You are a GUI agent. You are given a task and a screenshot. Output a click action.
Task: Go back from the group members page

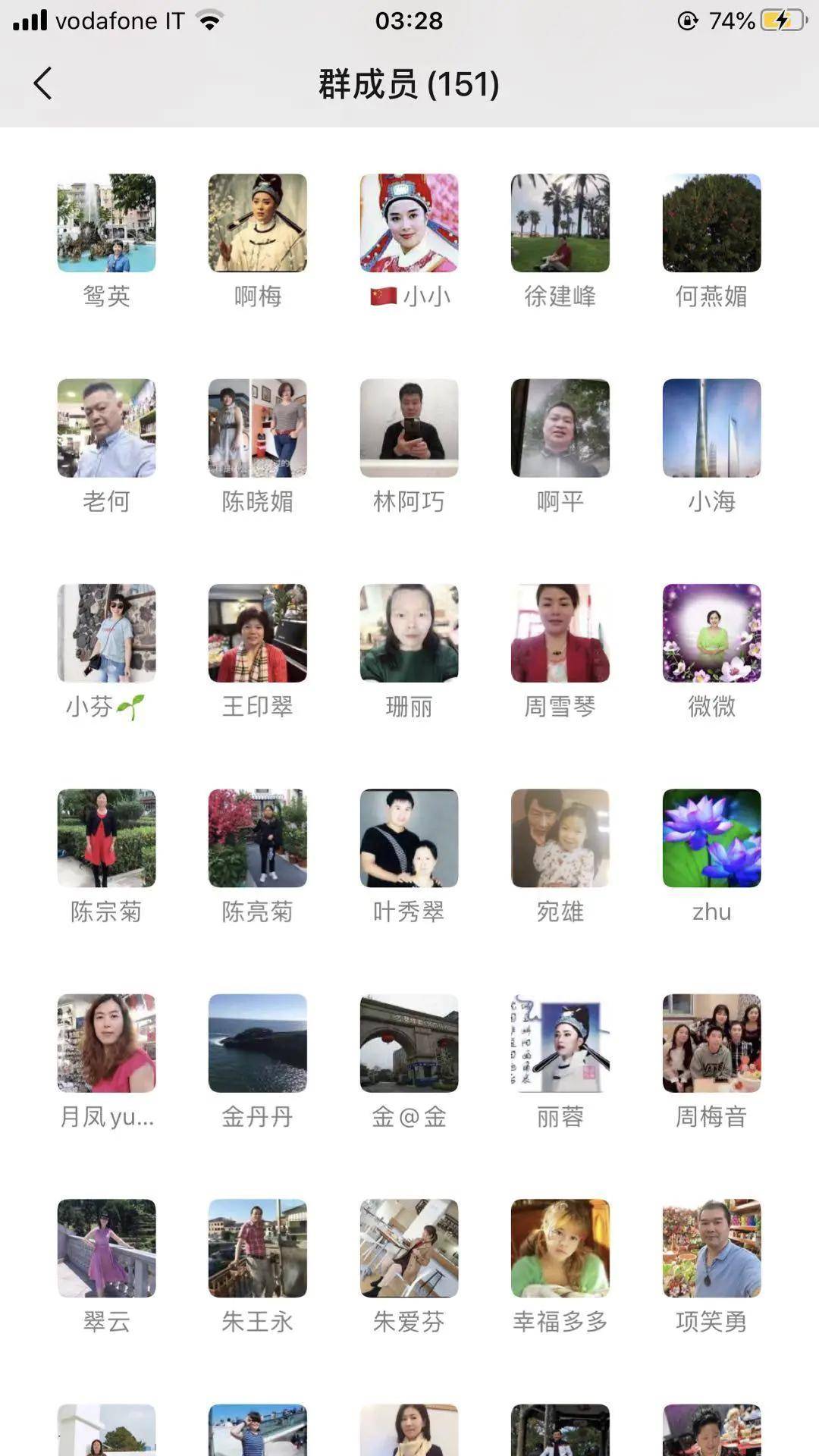[43, 83]
